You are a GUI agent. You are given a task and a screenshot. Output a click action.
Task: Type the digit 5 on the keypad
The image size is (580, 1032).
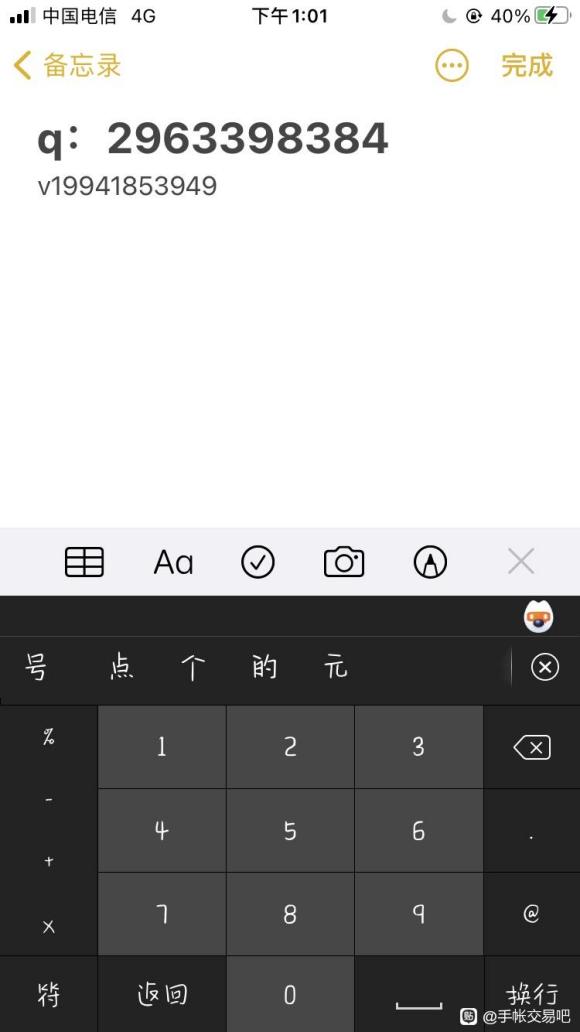(290, 831)
